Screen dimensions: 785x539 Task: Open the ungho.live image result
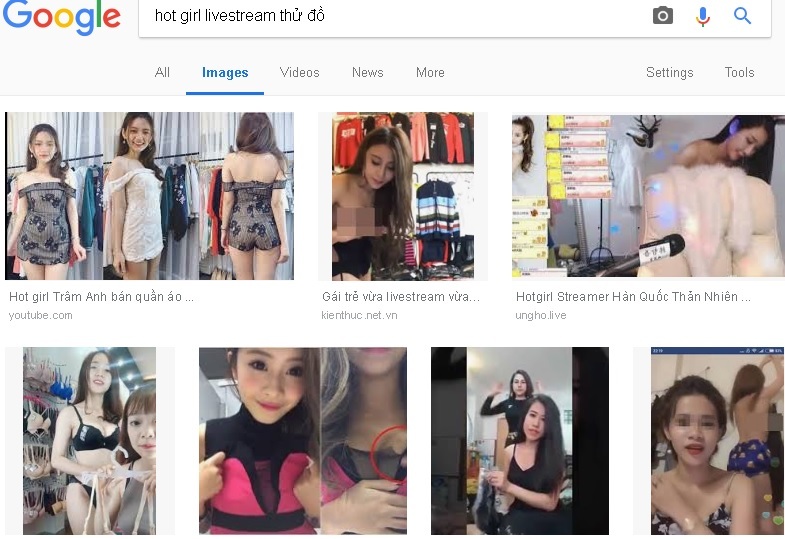pos(647,196)
